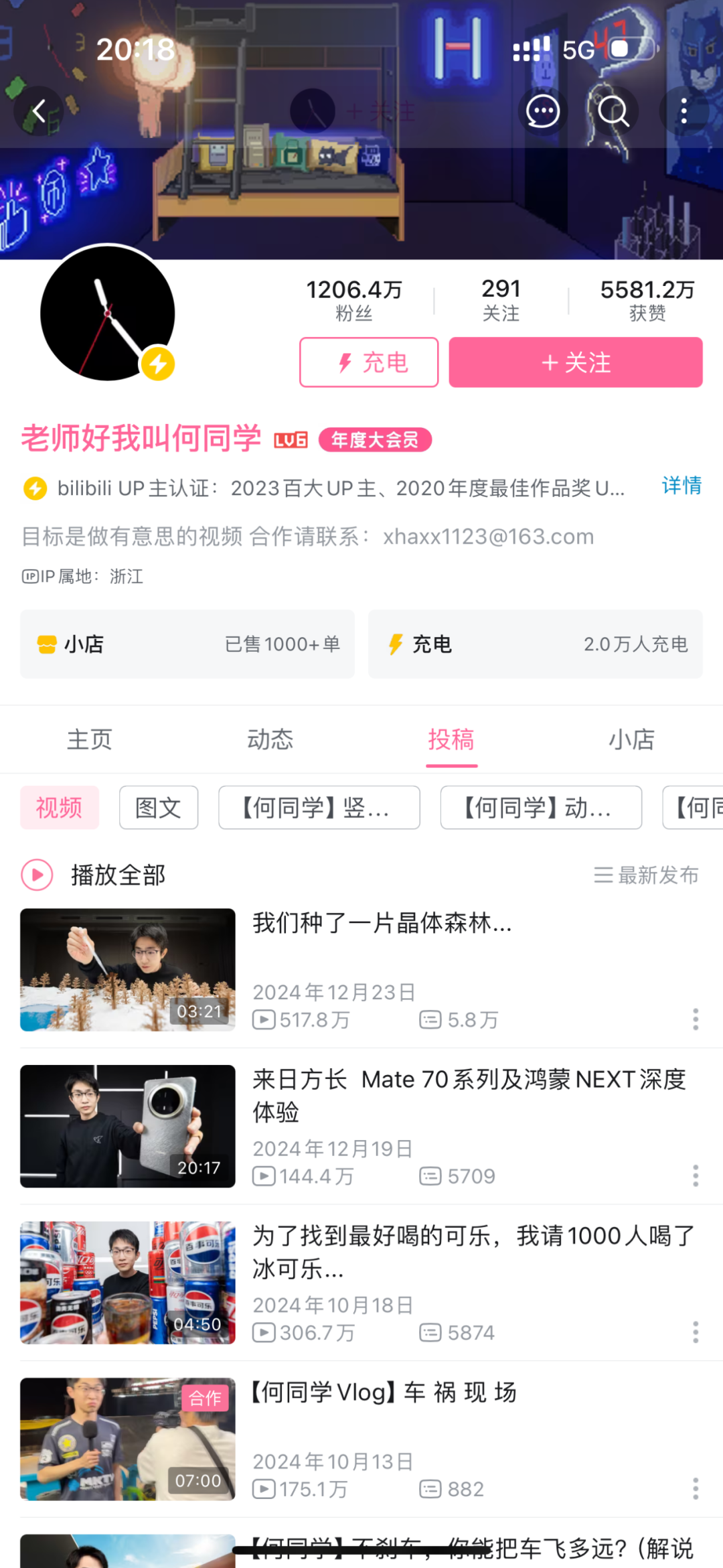Open the 最新发布 sort option

(x=647, y=875)
